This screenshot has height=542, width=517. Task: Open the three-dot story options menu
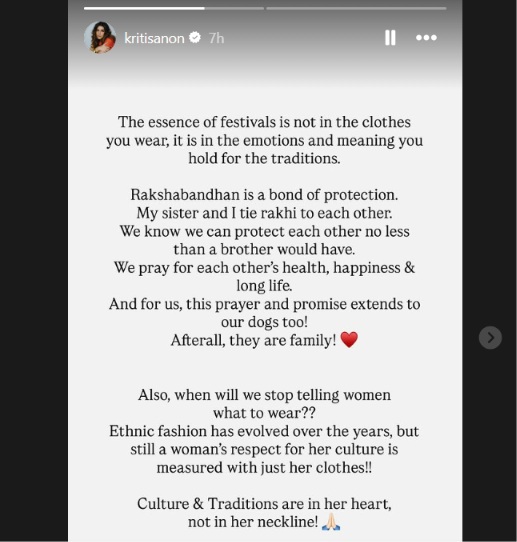tap(426, 37)
